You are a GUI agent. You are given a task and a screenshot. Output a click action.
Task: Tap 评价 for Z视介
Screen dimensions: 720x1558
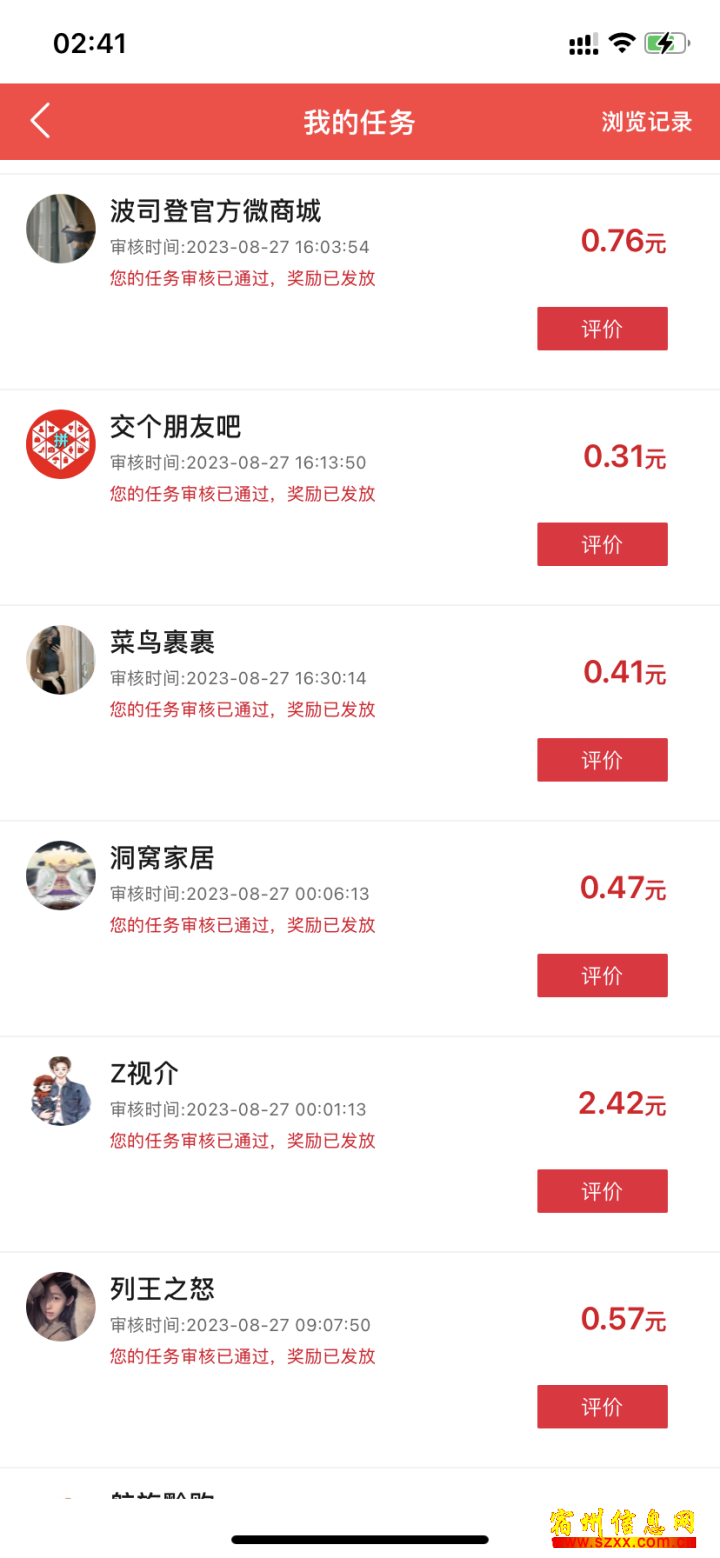(602, 1191)
